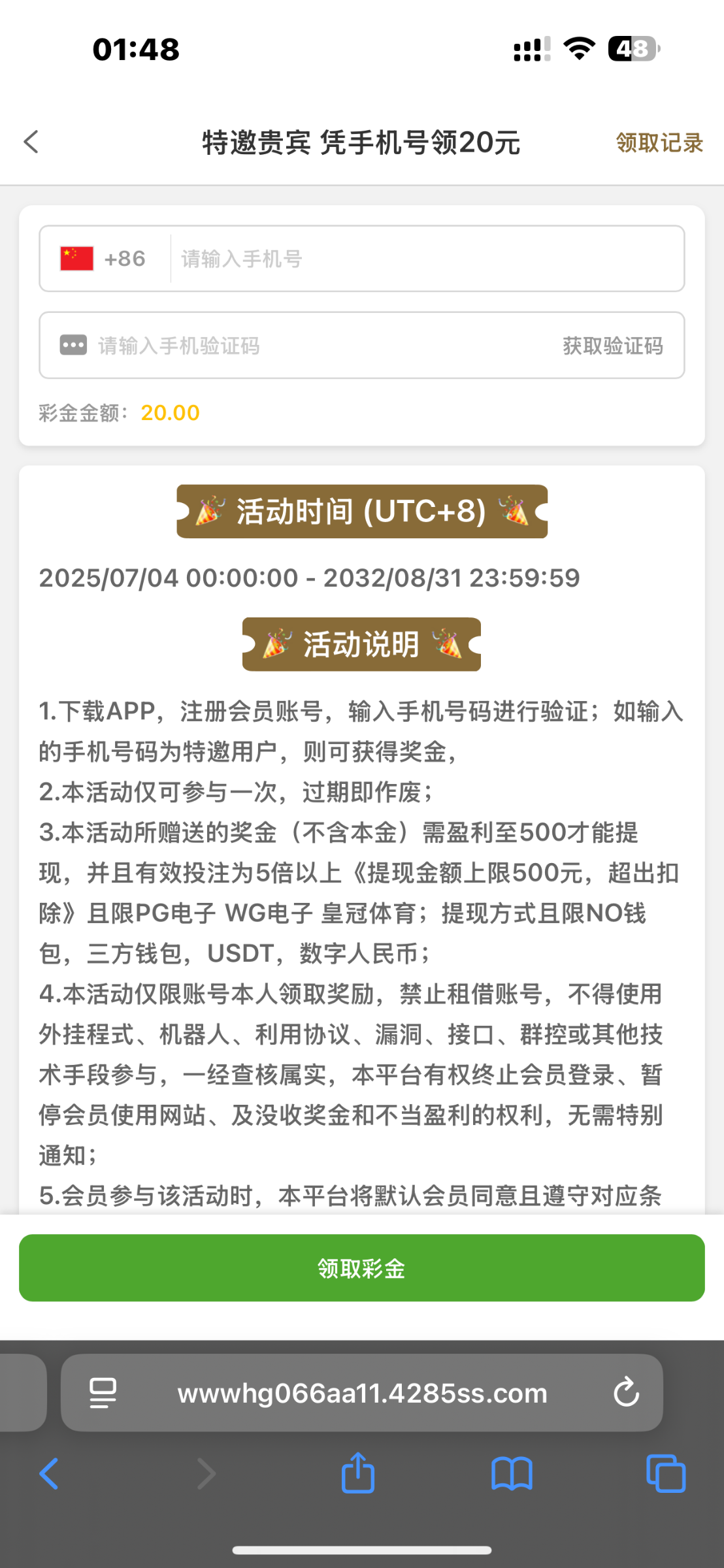Reload the page

[x=626, y=1393]
